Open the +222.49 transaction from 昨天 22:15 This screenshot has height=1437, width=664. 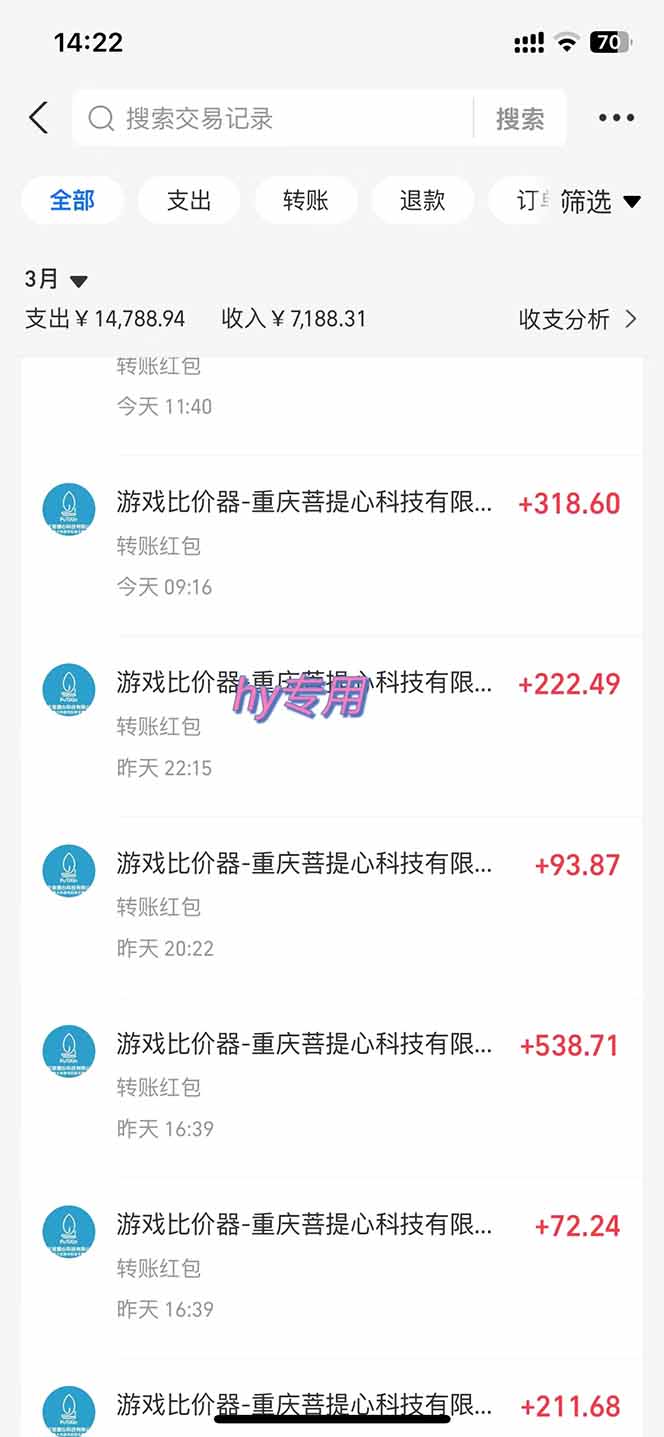point(330,725)
